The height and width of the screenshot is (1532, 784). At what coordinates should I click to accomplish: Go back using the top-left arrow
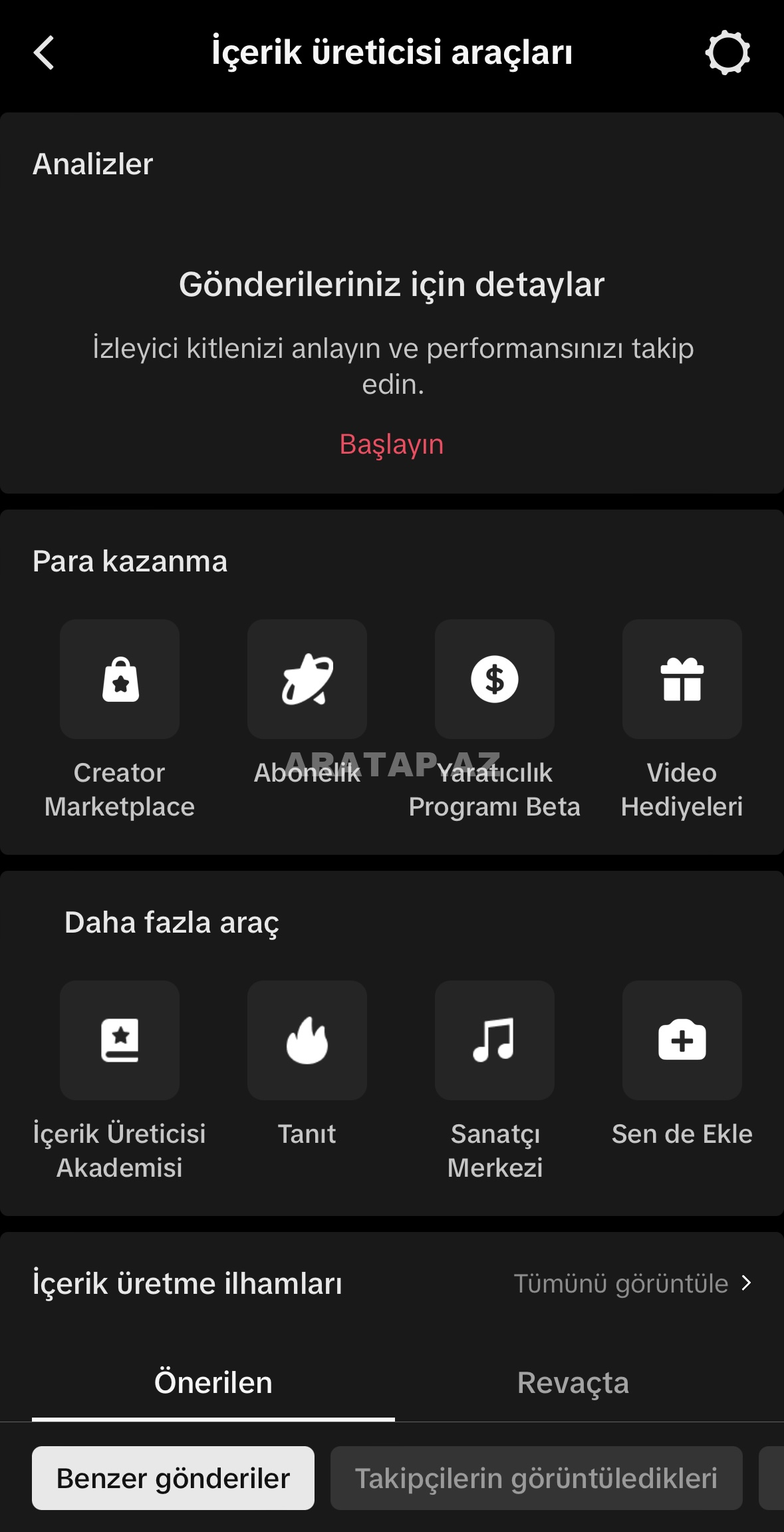pyautogui.click(x=44, y=53)
